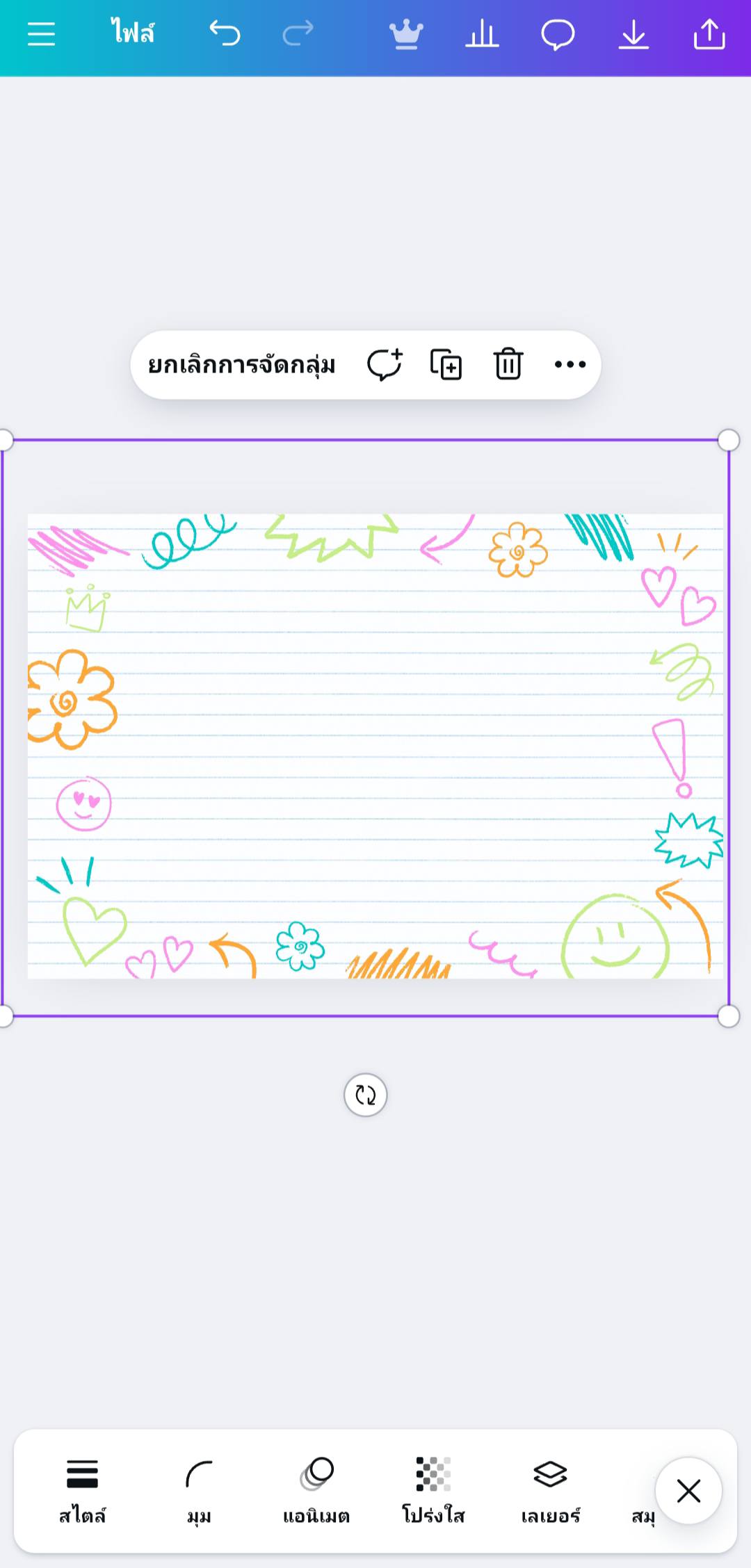Tap the rotate handle below the selection
Screen dimensions: 751x1568
click(366, 1095)
